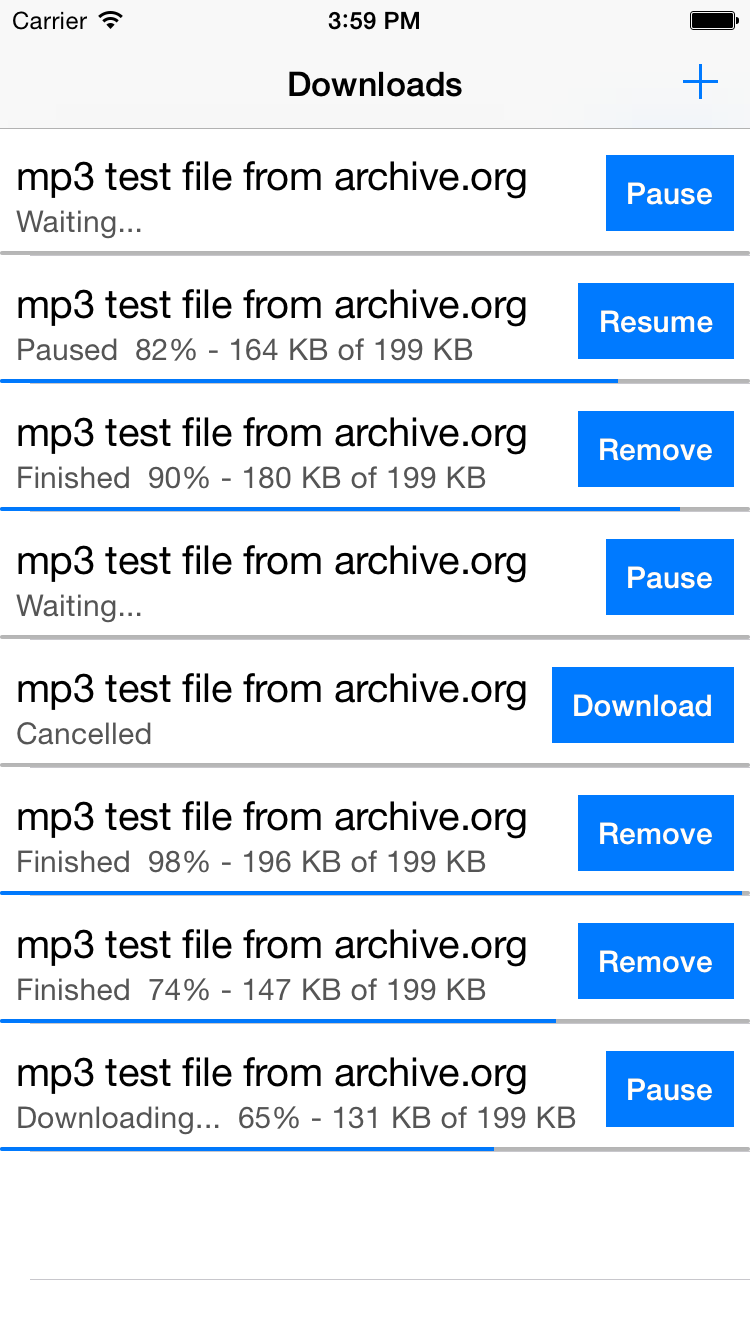
Task: Tap Download on the cancelled file
Action: tap(642, 706)
